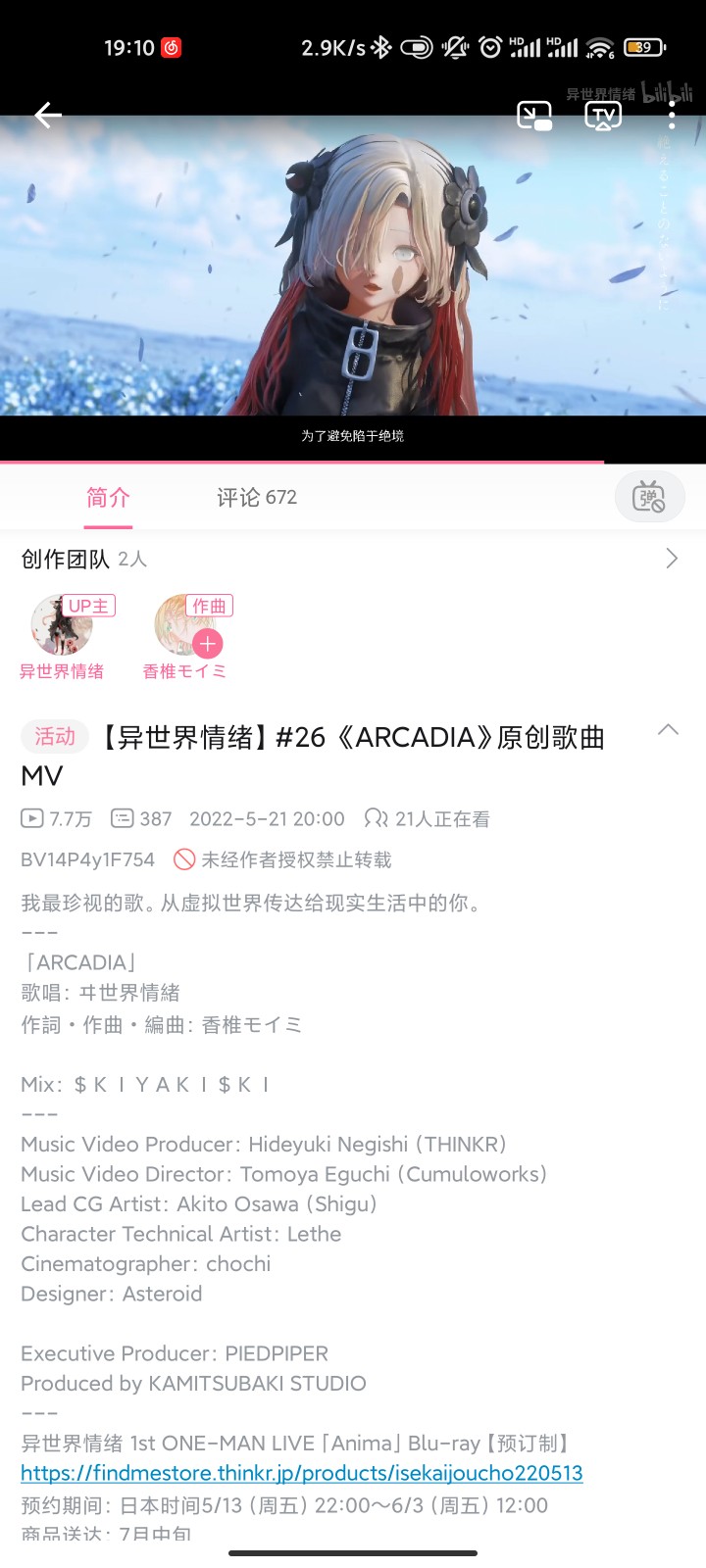This screenshot has height=1568, width=706.
Task: Switch to the 评论 672 tab
Action: click(257, 497)
